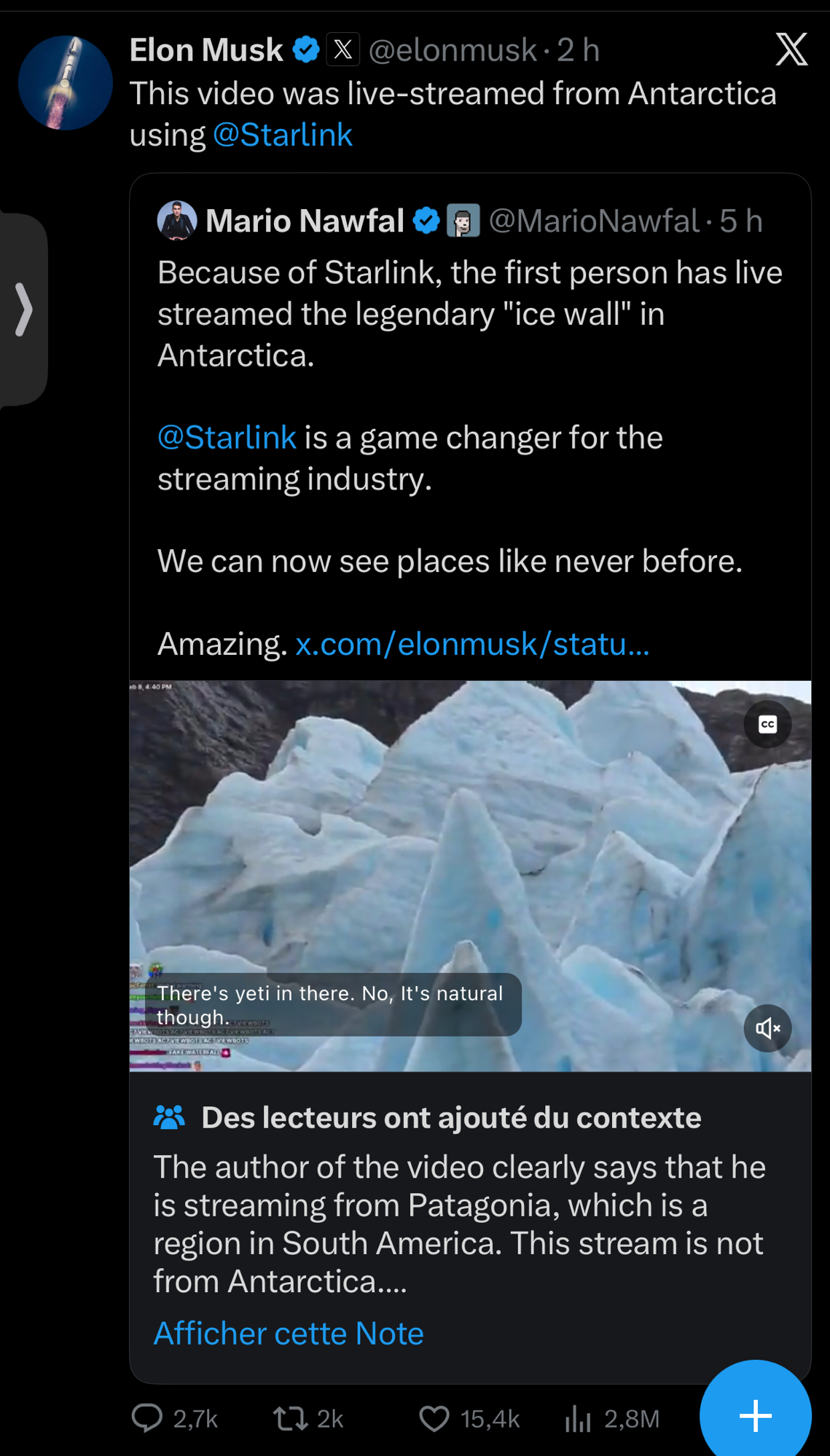Play the ice wall video

tap(470, 859)
